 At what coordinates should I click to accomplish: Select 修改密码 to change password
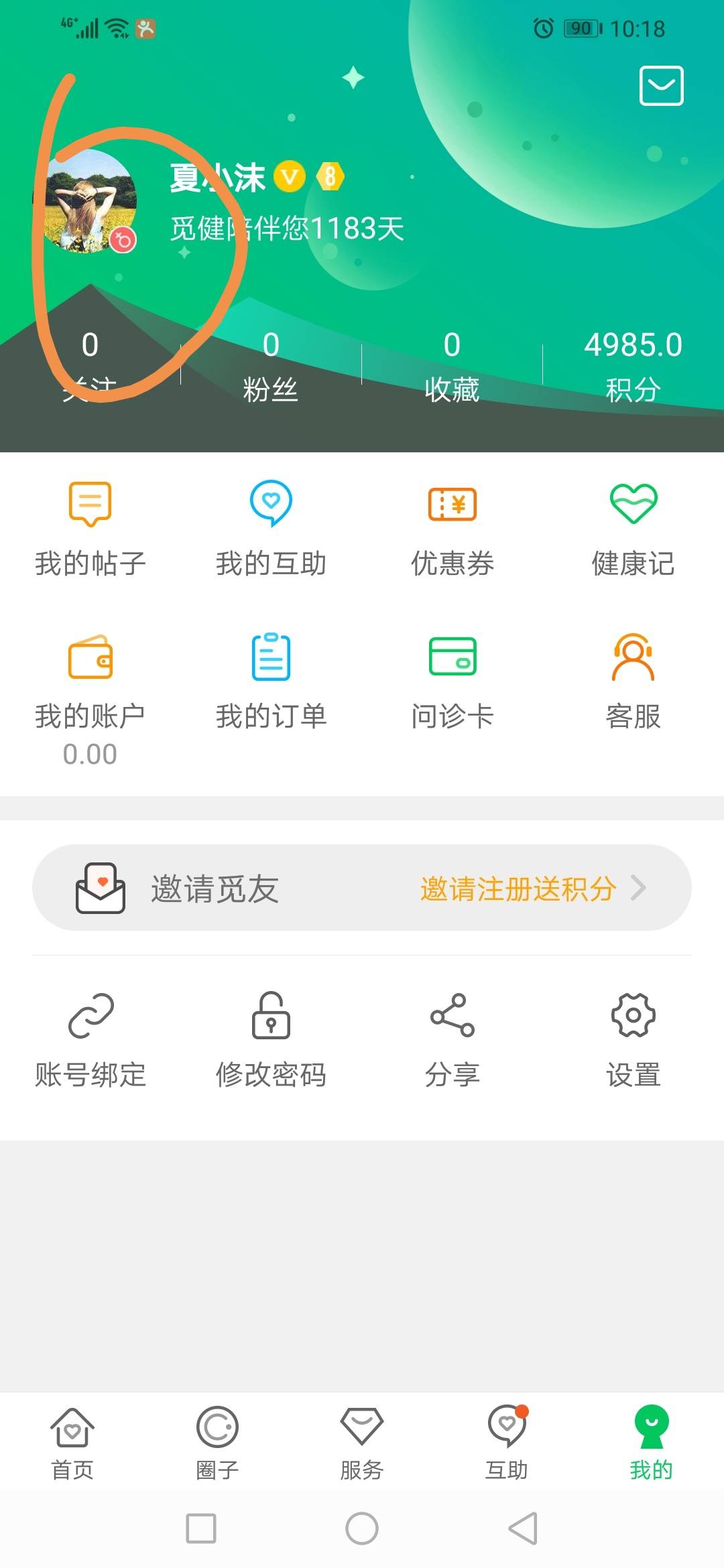tap(271, 1039)
